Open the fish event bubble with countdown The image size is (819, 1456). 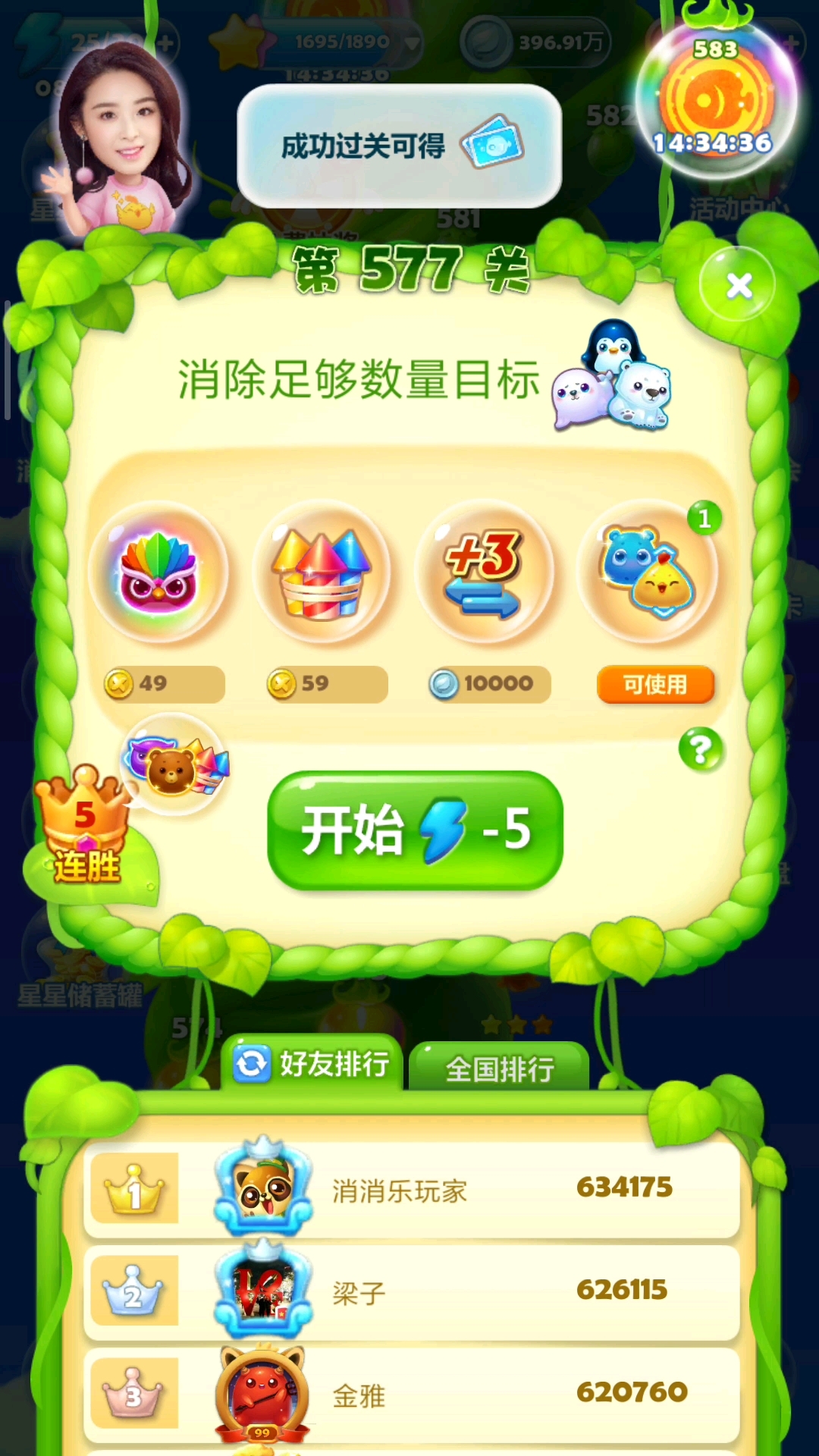(714, 99)
